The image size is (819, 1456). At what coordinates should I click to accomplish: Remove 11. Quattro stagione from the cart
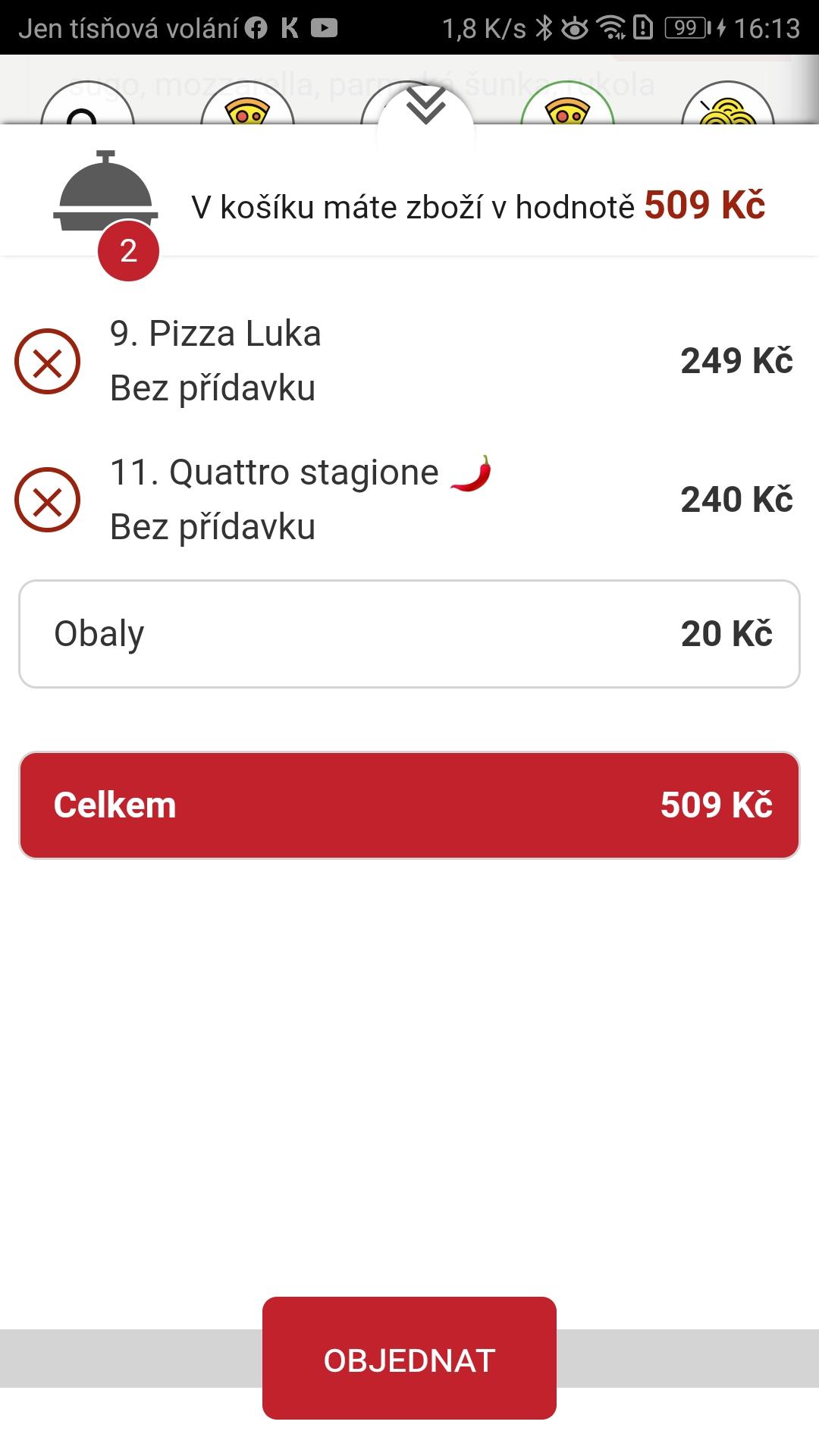(47, 500)
